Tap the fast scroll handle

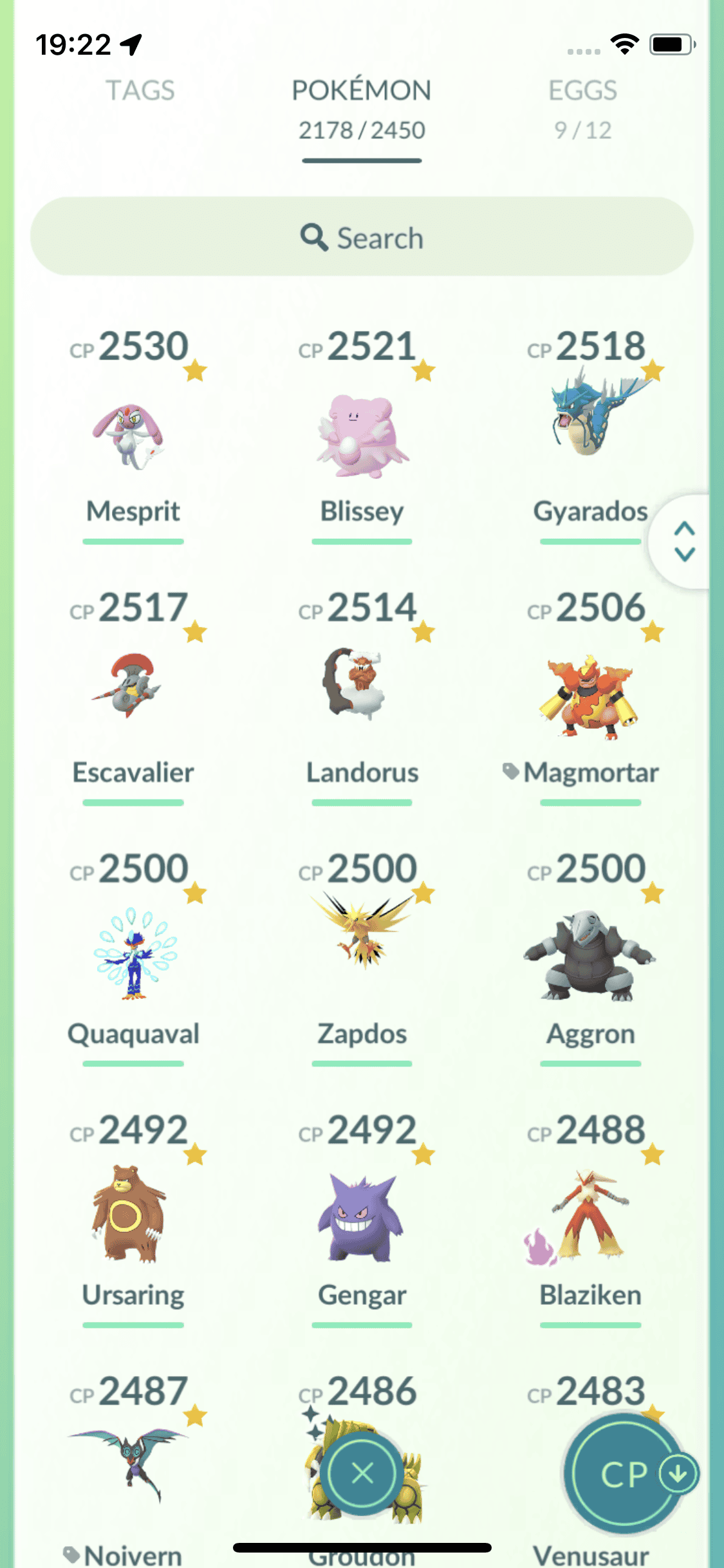point(684,541)
